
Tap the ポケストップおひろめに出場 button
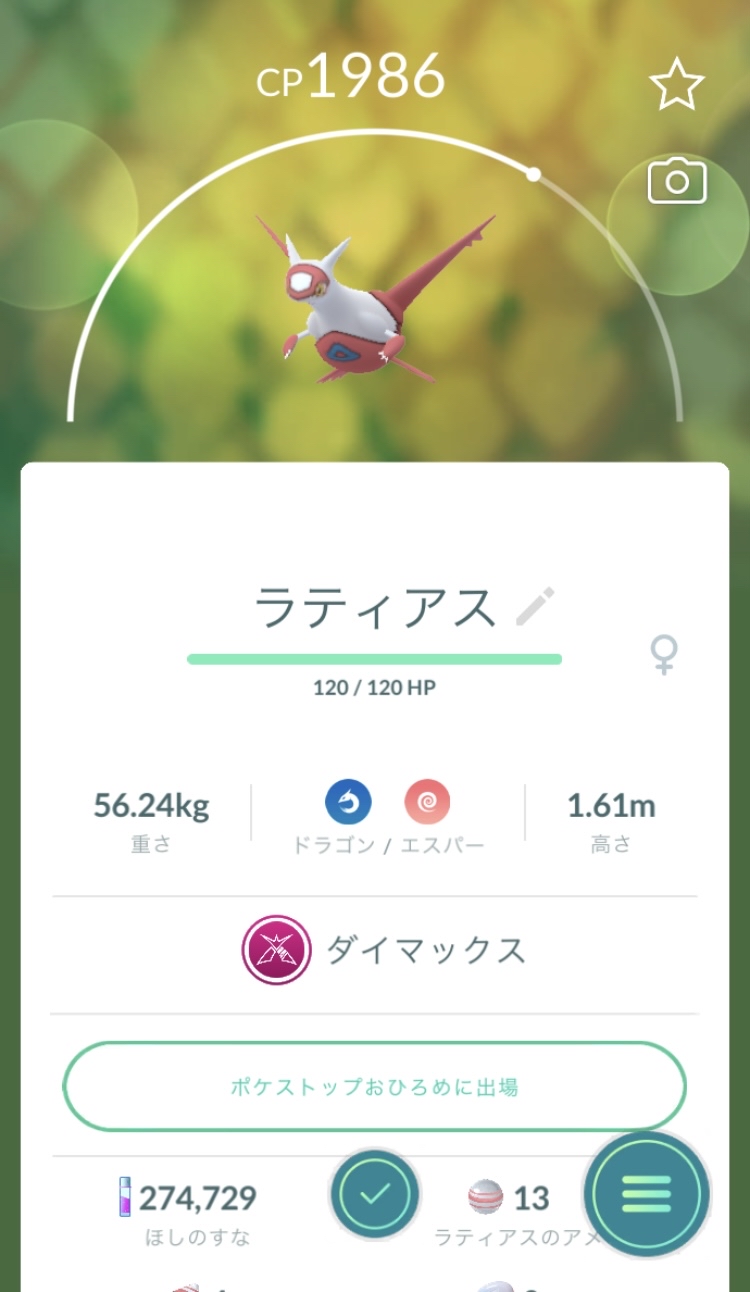(374, 1087)
